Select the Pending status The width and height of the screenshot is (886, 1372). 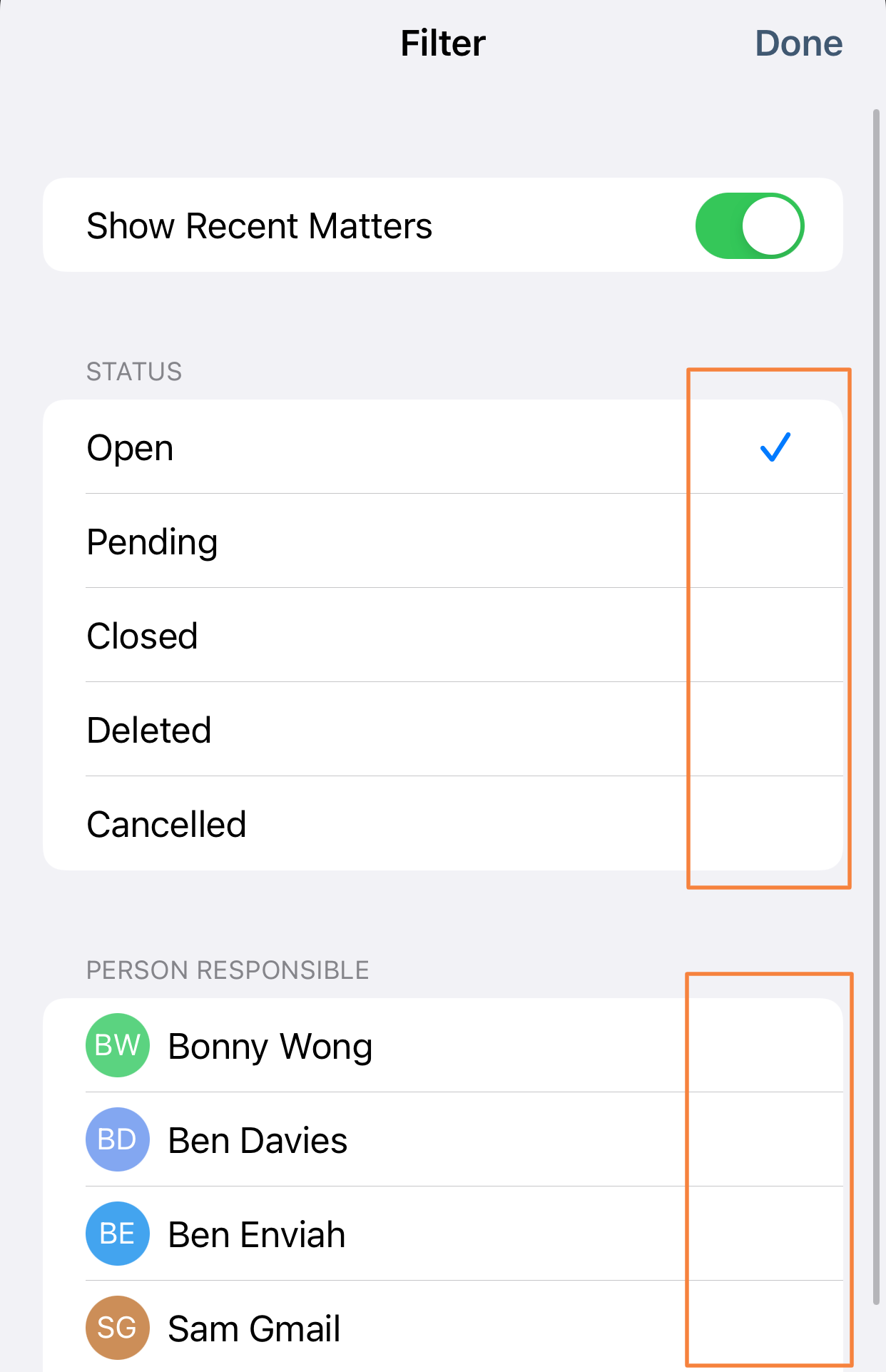(x=442, y=542)
